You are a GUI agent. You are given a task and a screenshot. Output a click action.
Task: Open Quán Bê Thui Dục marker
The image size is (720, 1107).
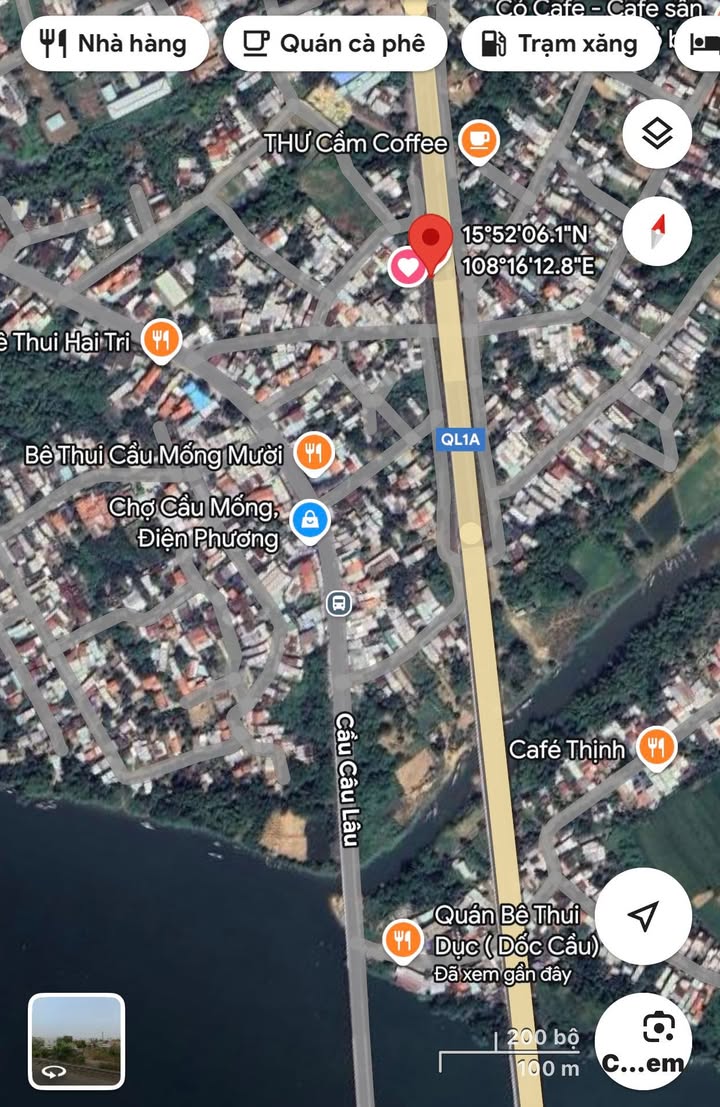pos(402,940)
